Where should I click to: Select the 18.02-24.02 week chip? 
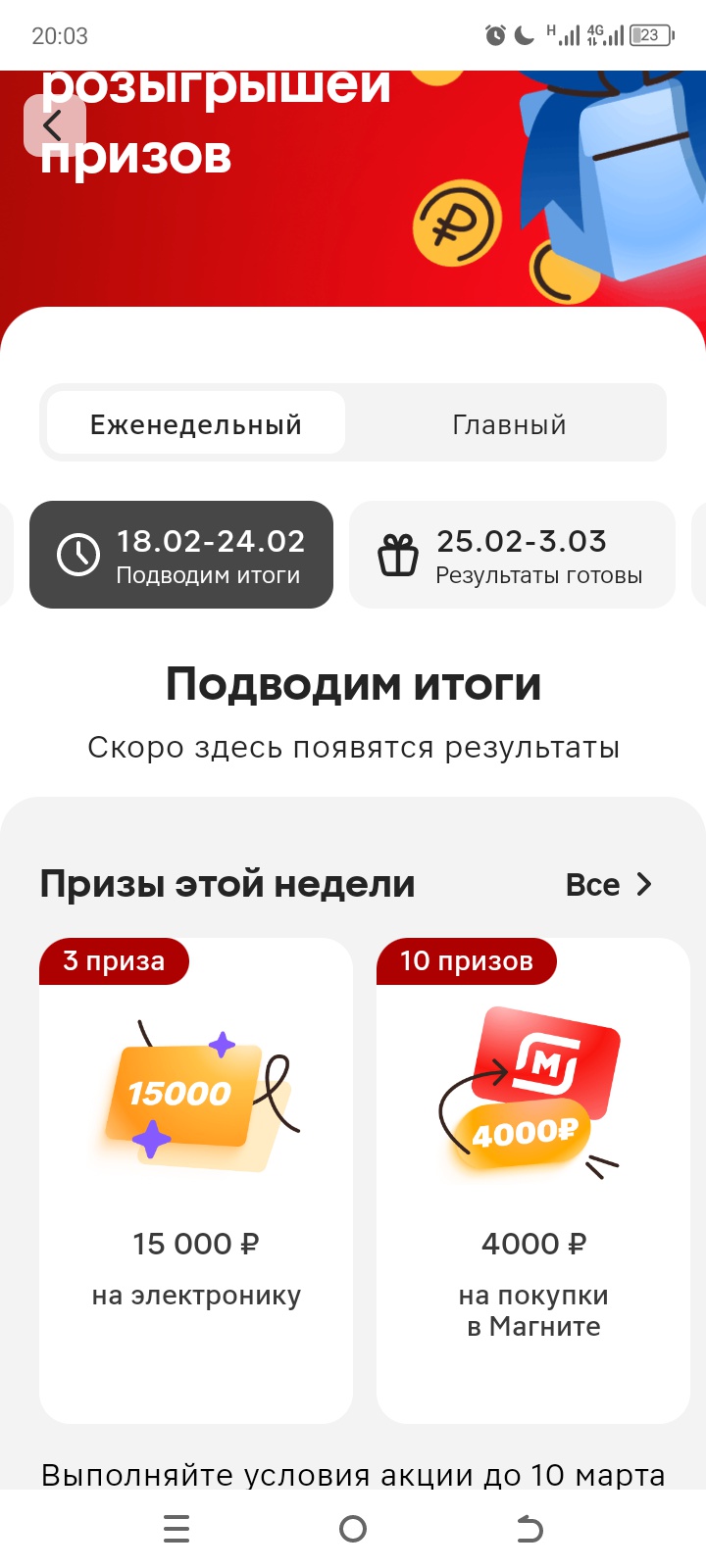(181, 555)
